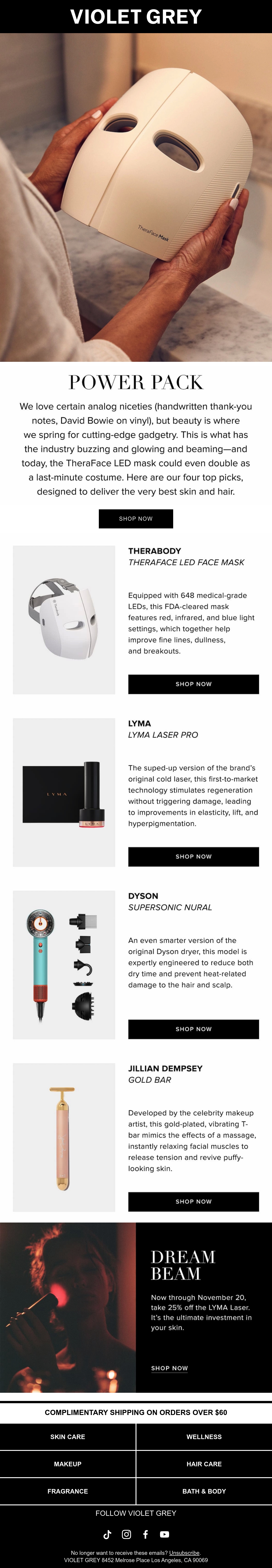This screenshot has width=272, height=1568.
Task: Shop the TheraFace LED Face Mask
Action: point(194,684)
